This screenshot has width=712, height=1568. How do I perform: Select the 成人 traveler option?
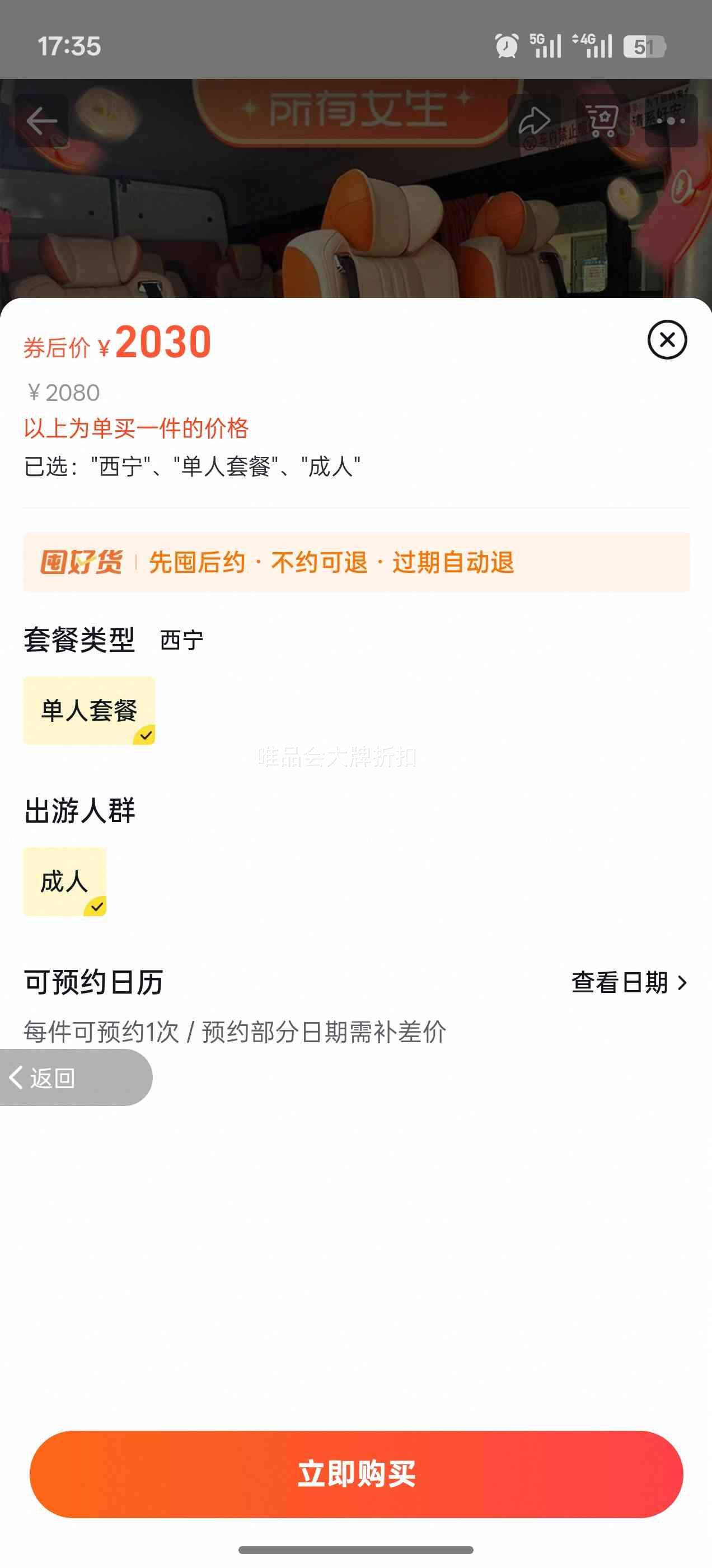(65, 881)
